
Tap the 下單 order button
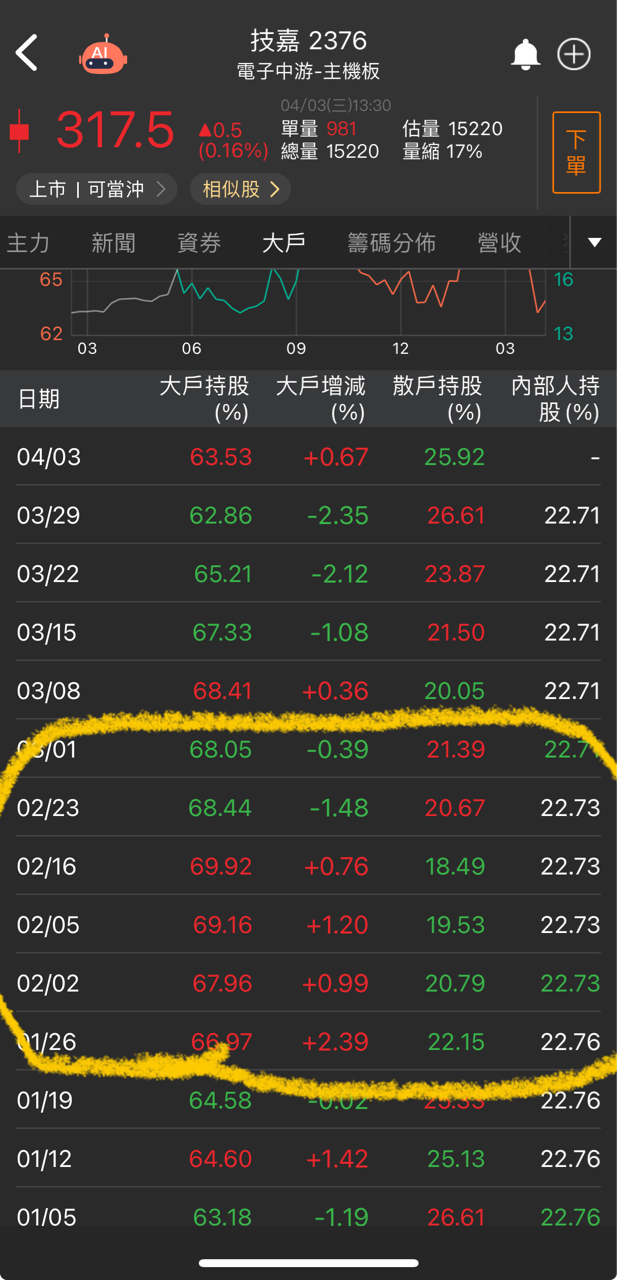click(x=576, y=152)
